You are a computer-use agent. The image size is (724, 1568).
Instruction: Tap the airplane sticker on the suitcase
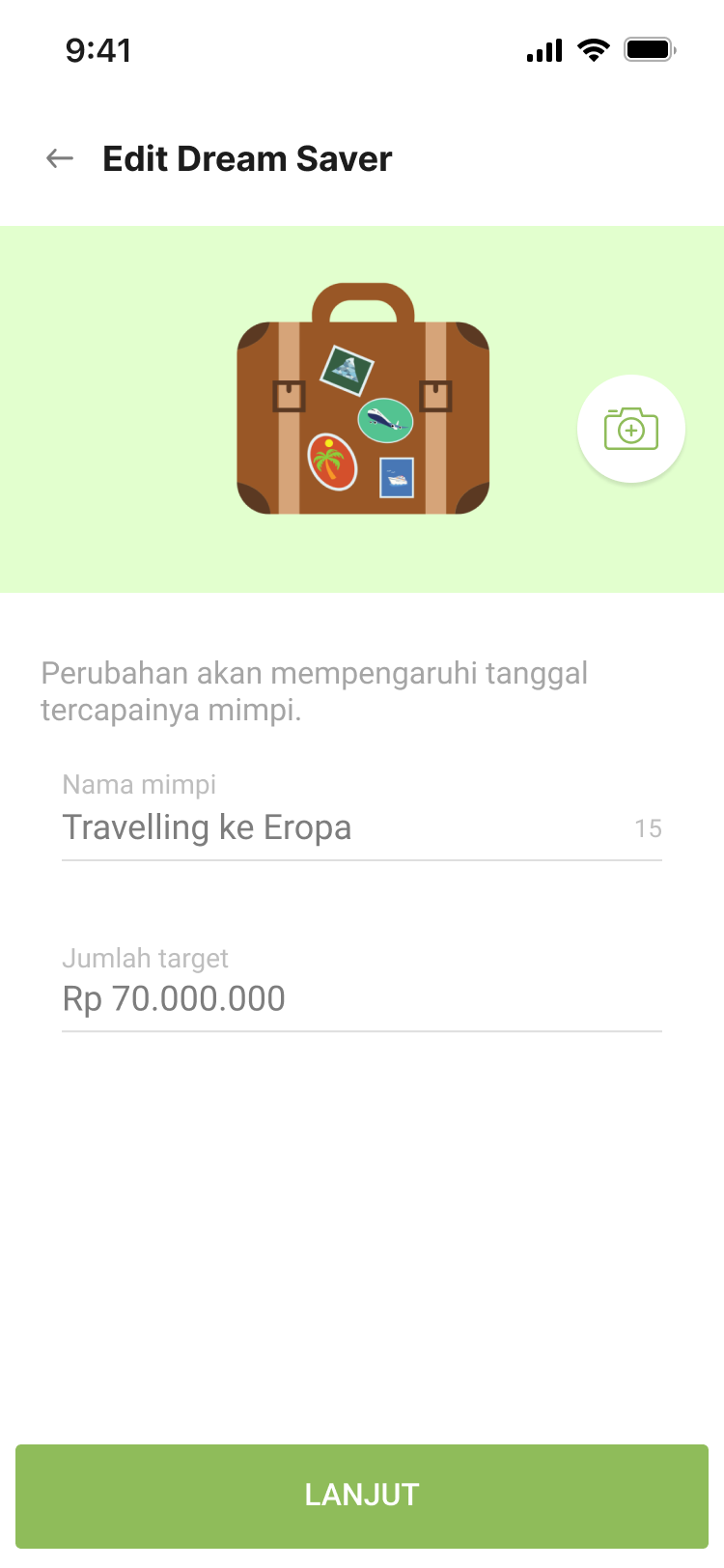coord(385,420)
